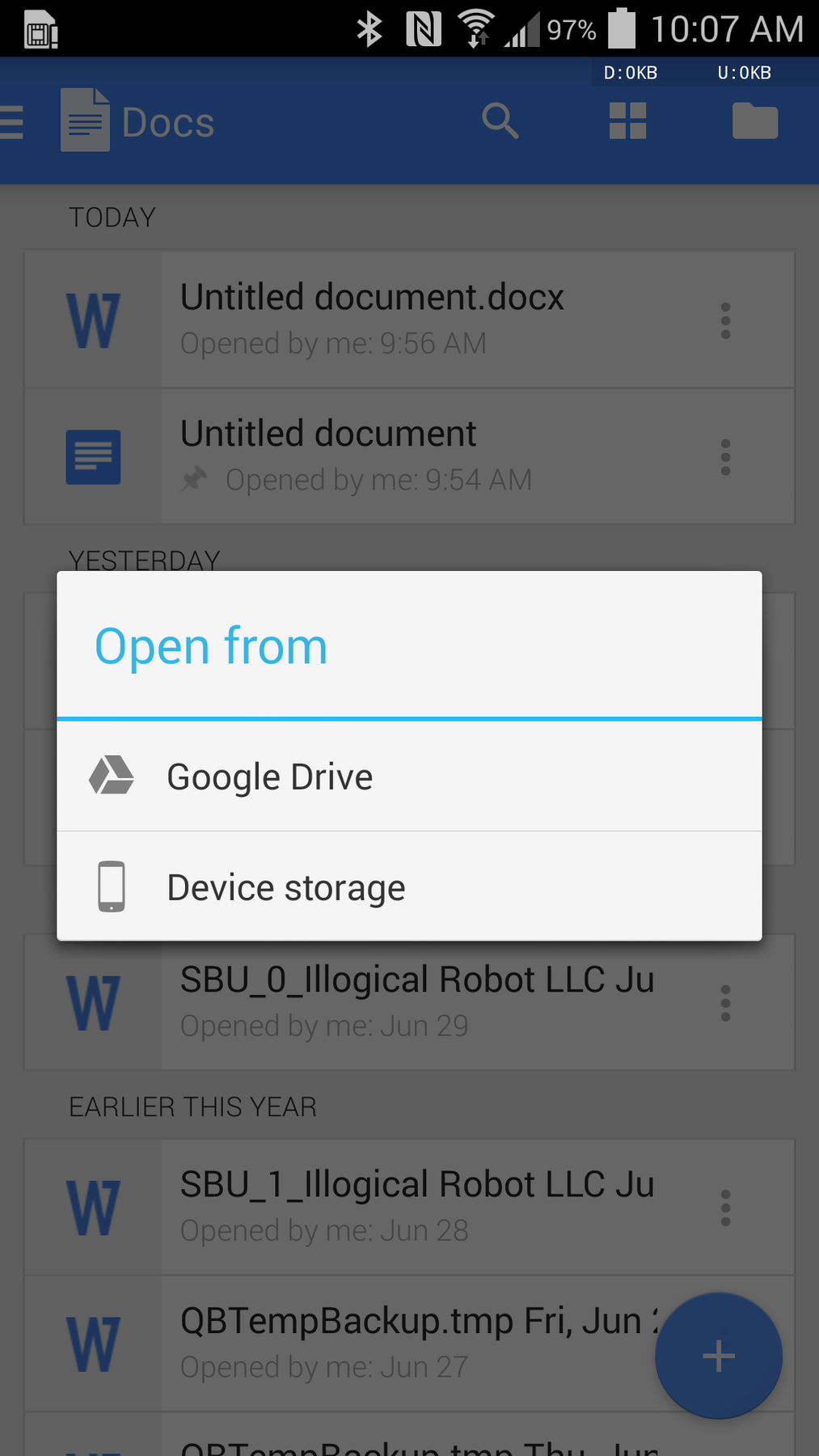819x1456 pixels.
Task: Open search in Docs app
Action: pos(500,121)
